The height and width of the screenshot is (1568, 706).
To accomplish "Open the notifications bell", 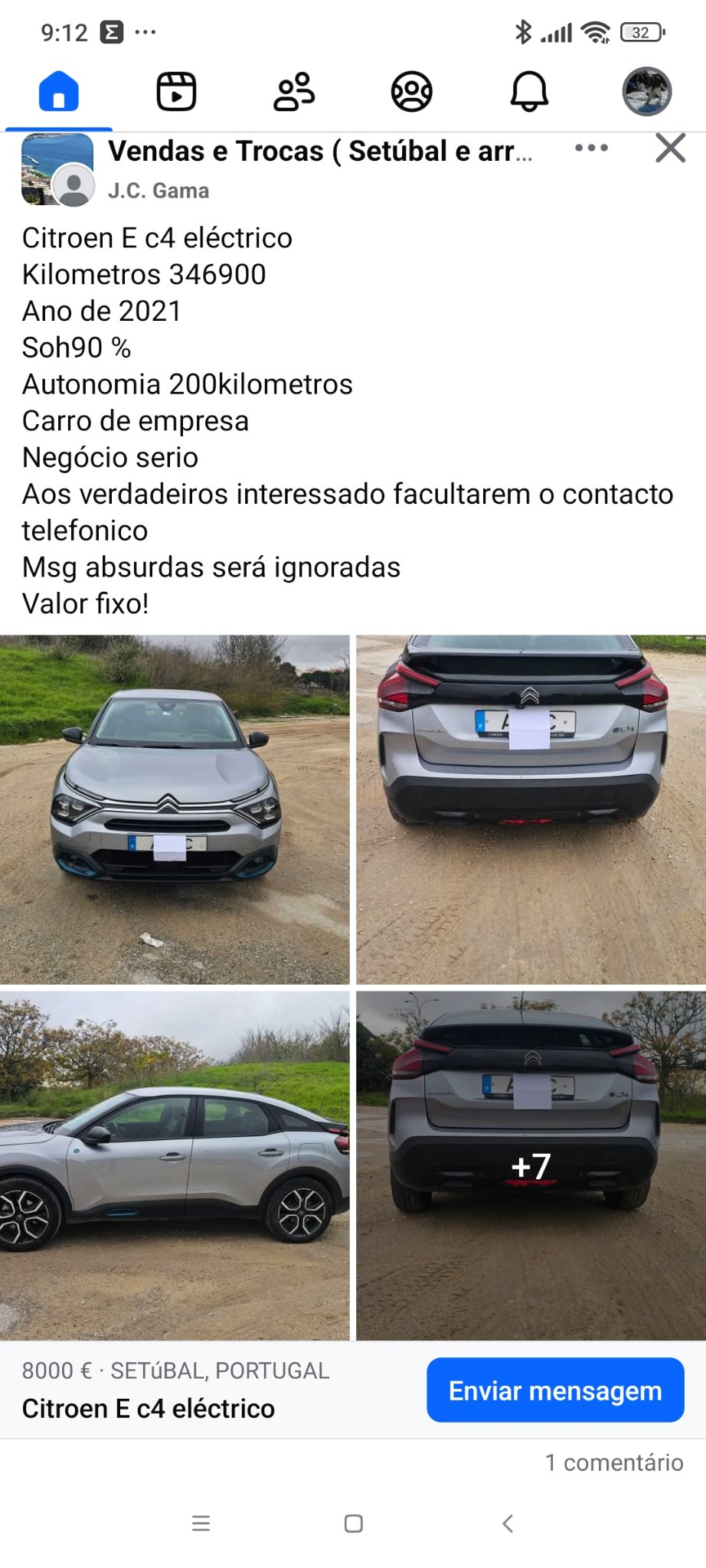I will pos(529,91).
